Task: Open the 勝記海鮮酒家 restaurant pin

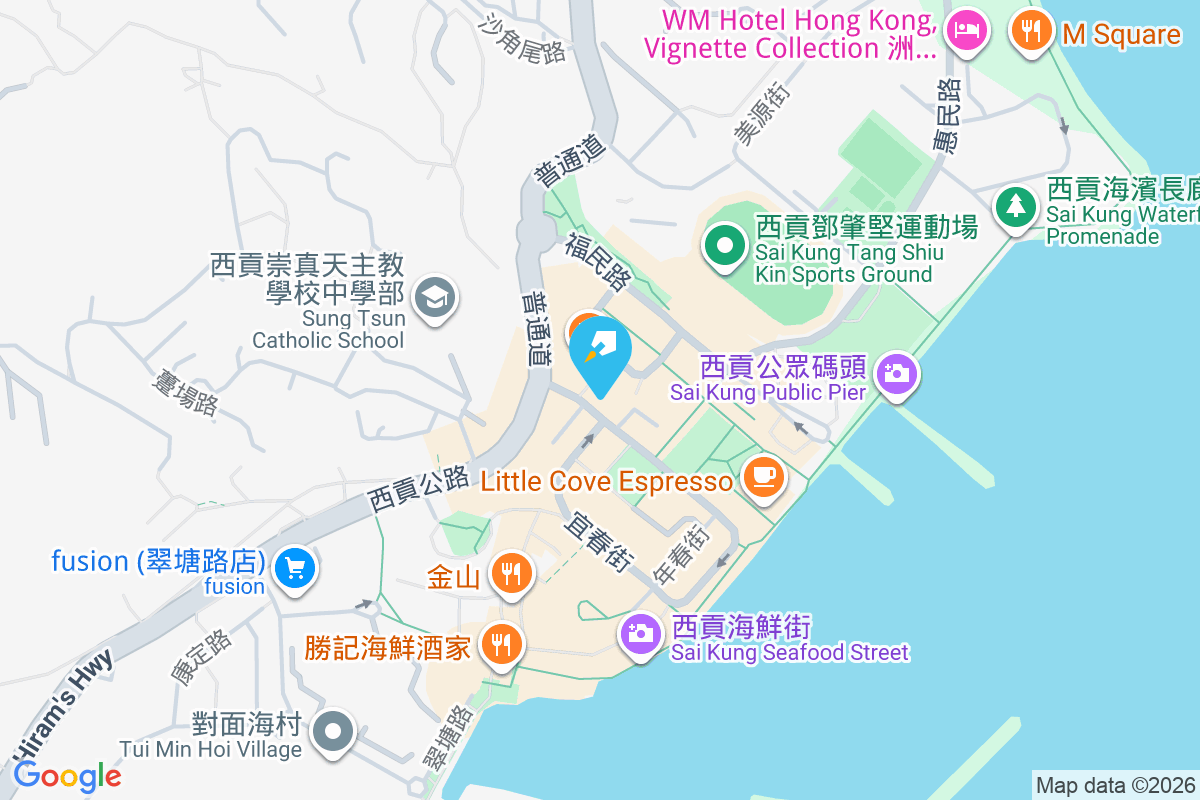Action: pos(499,642)
